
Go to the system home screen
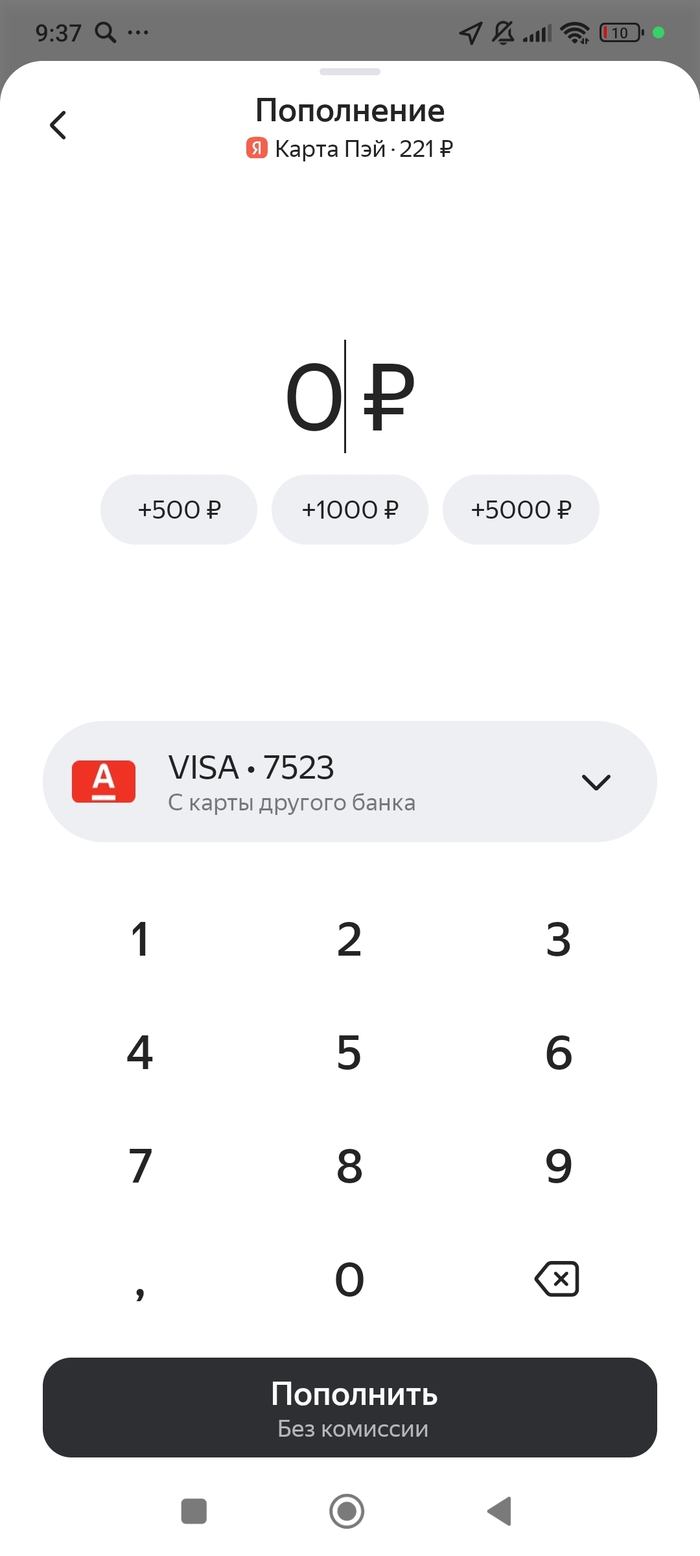[x=347, y=1510]
